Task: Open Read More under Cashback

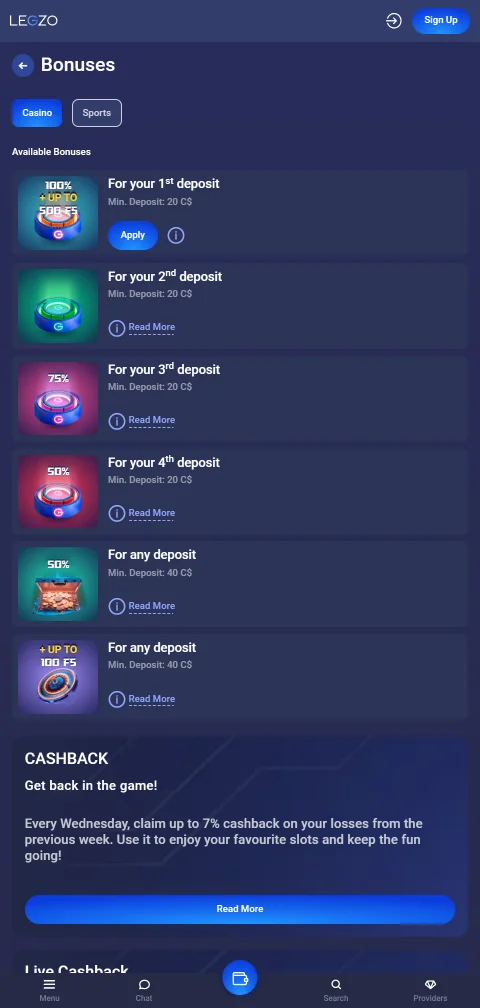Action: (240, 909)
